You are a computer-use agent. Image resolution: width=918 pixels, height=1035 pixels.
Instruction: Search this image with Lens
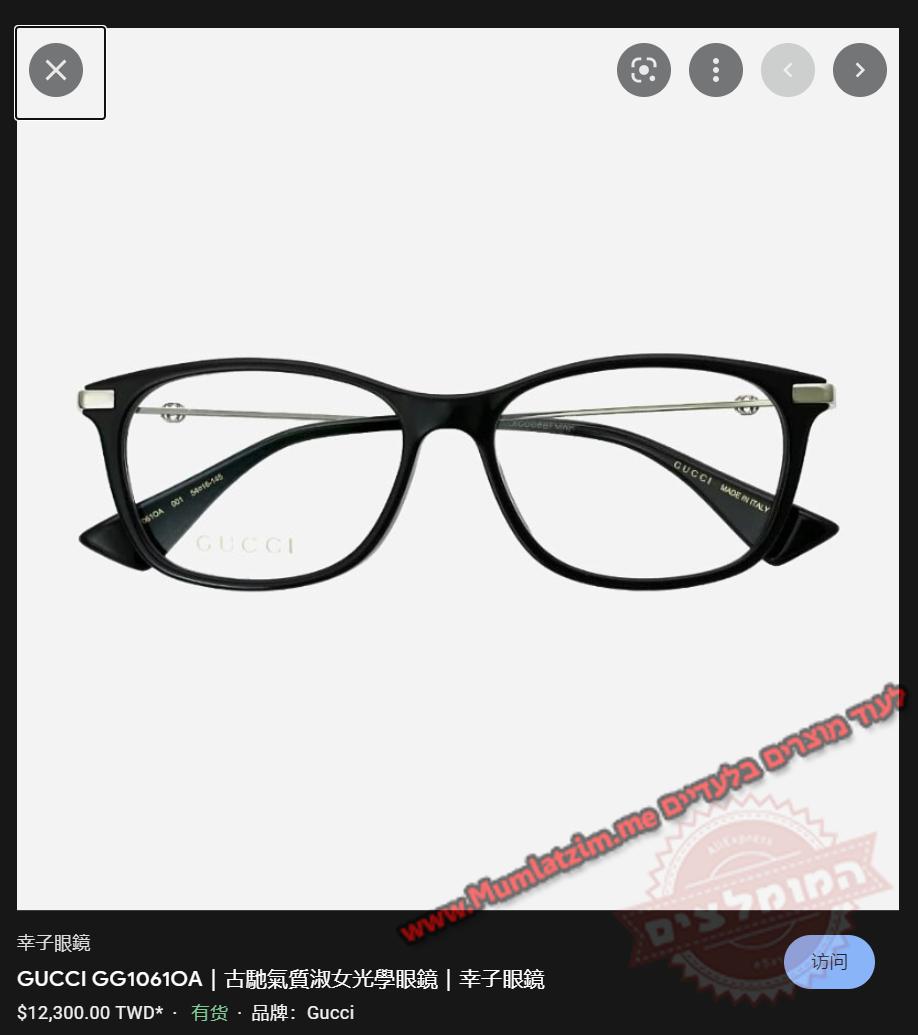pyautogui.click(x=643, y=70)
